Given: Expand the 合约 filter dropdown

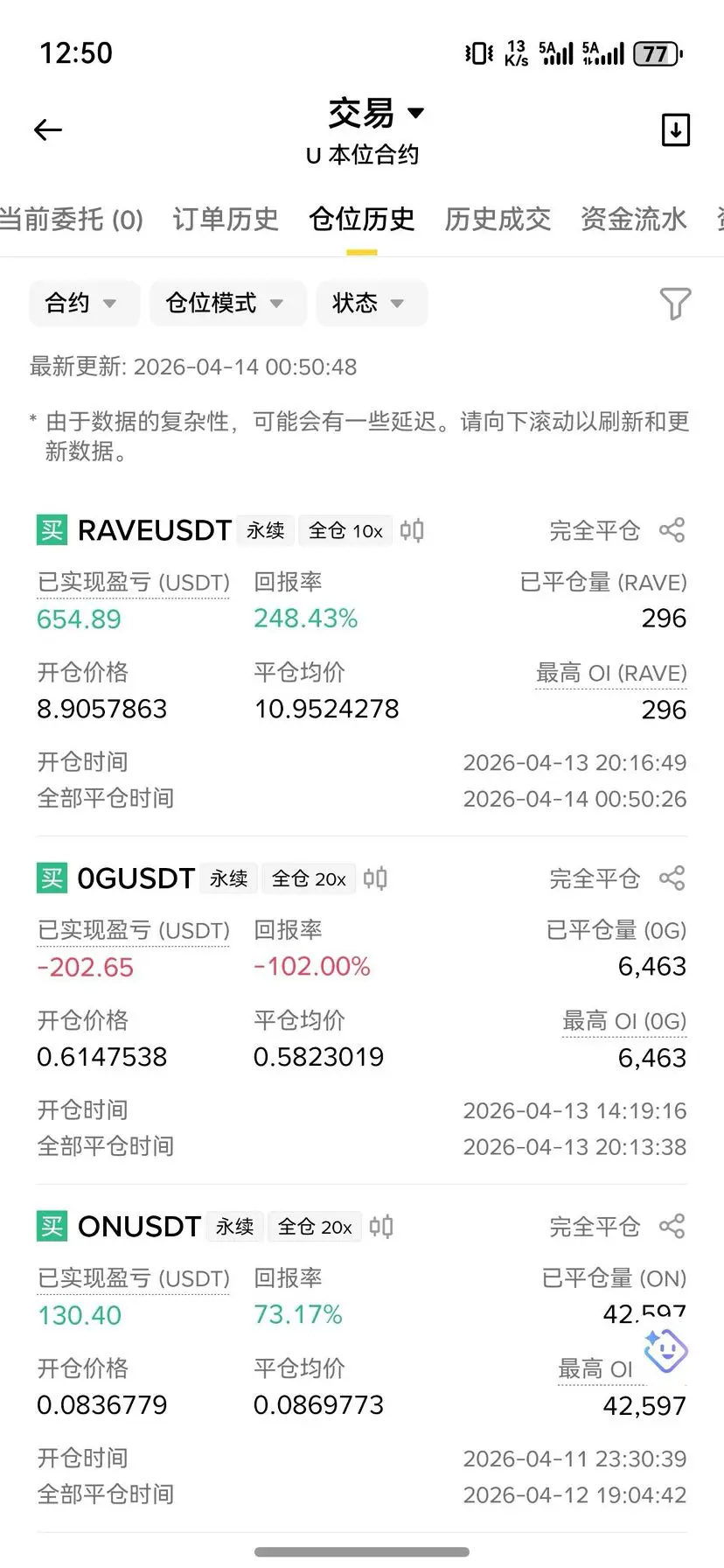Looking at the screenshot, I should (x=81, y=304).
